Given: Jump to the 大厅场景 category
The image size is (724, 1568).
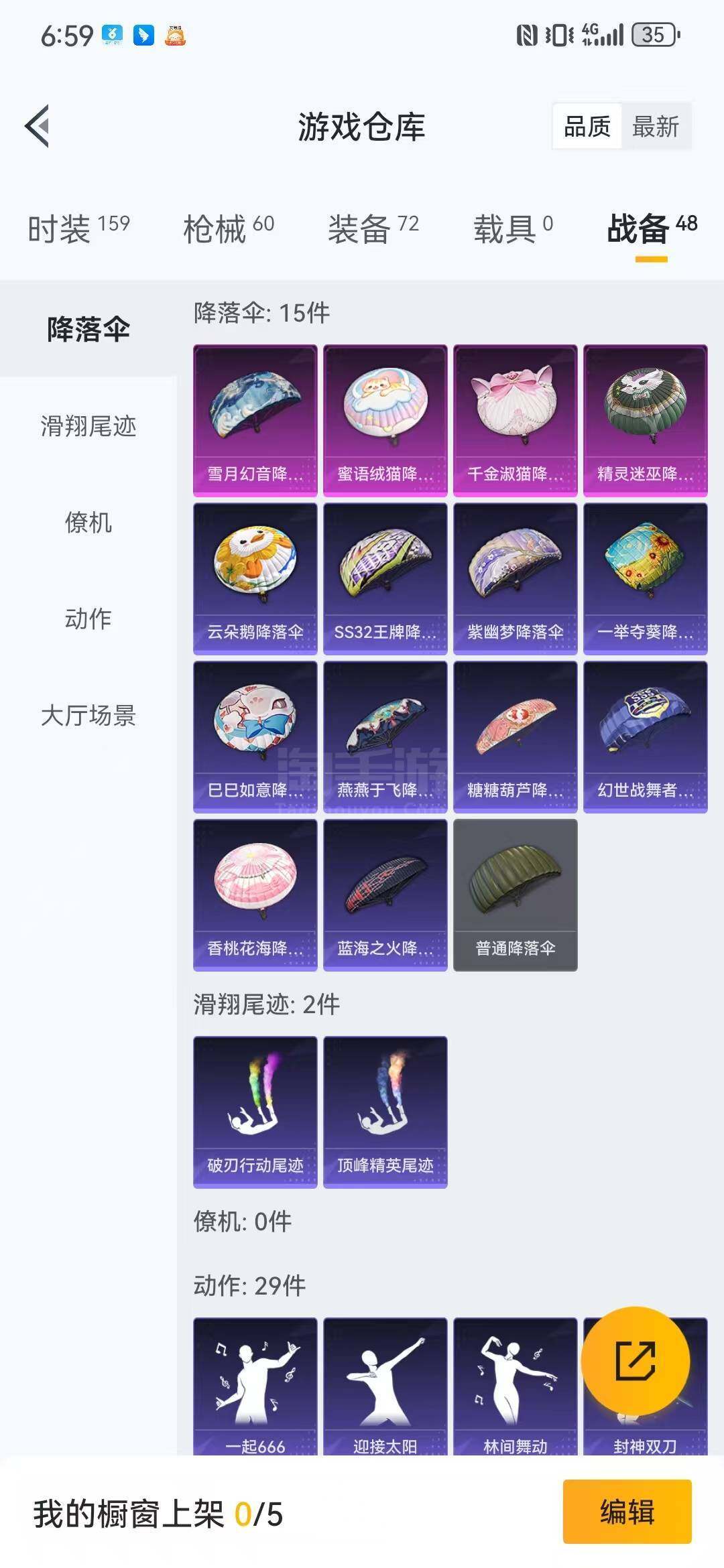Looking at the screenshot, I should click(x=88, y=716).
